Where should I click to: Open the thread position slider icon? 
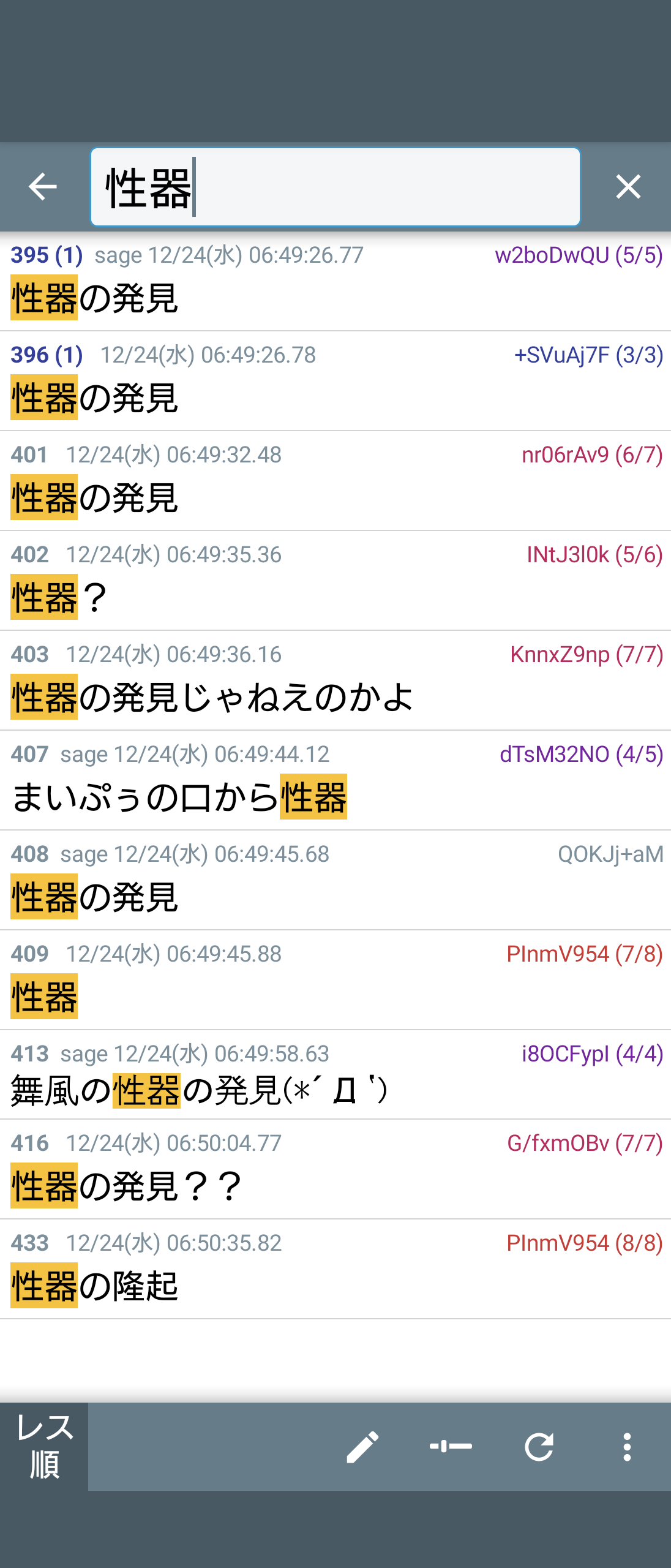pyautogui.click(x=451, y=1447)
